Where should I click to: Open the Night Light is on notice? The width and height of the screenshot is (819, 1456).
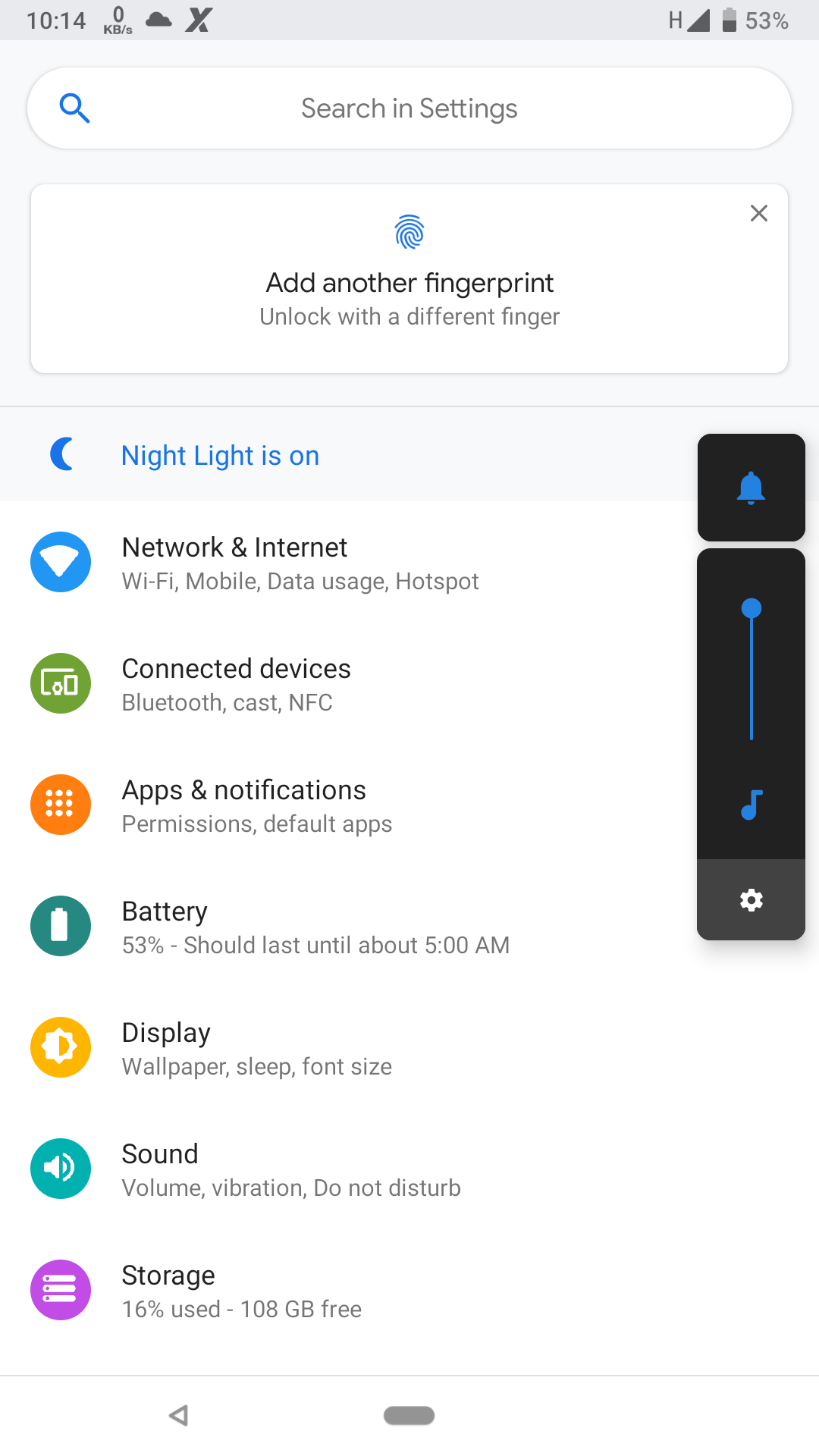tap(220, 456)
